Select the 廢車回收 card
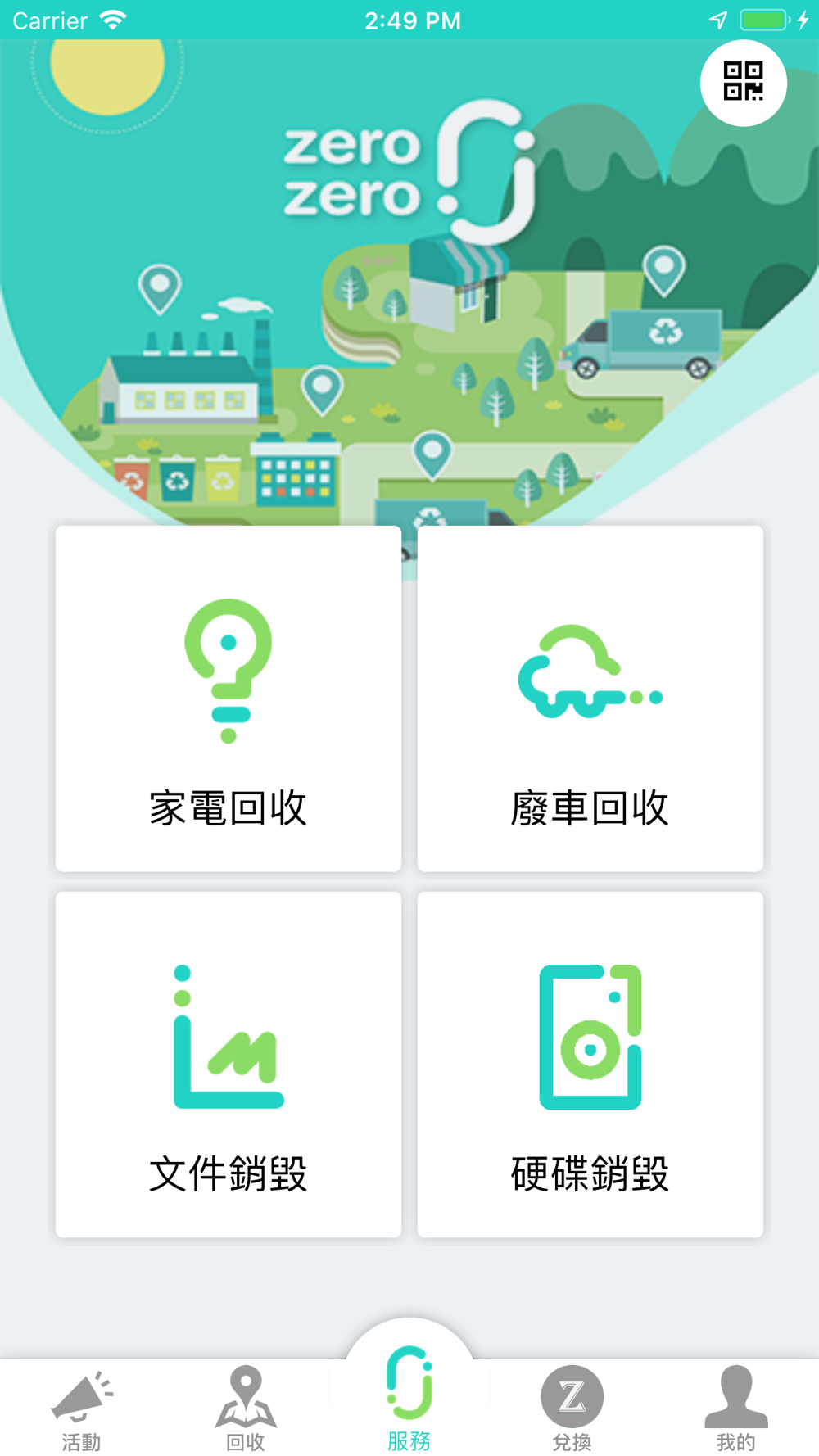The height and width of the screenshot is (1456, 819). (590, 699)
